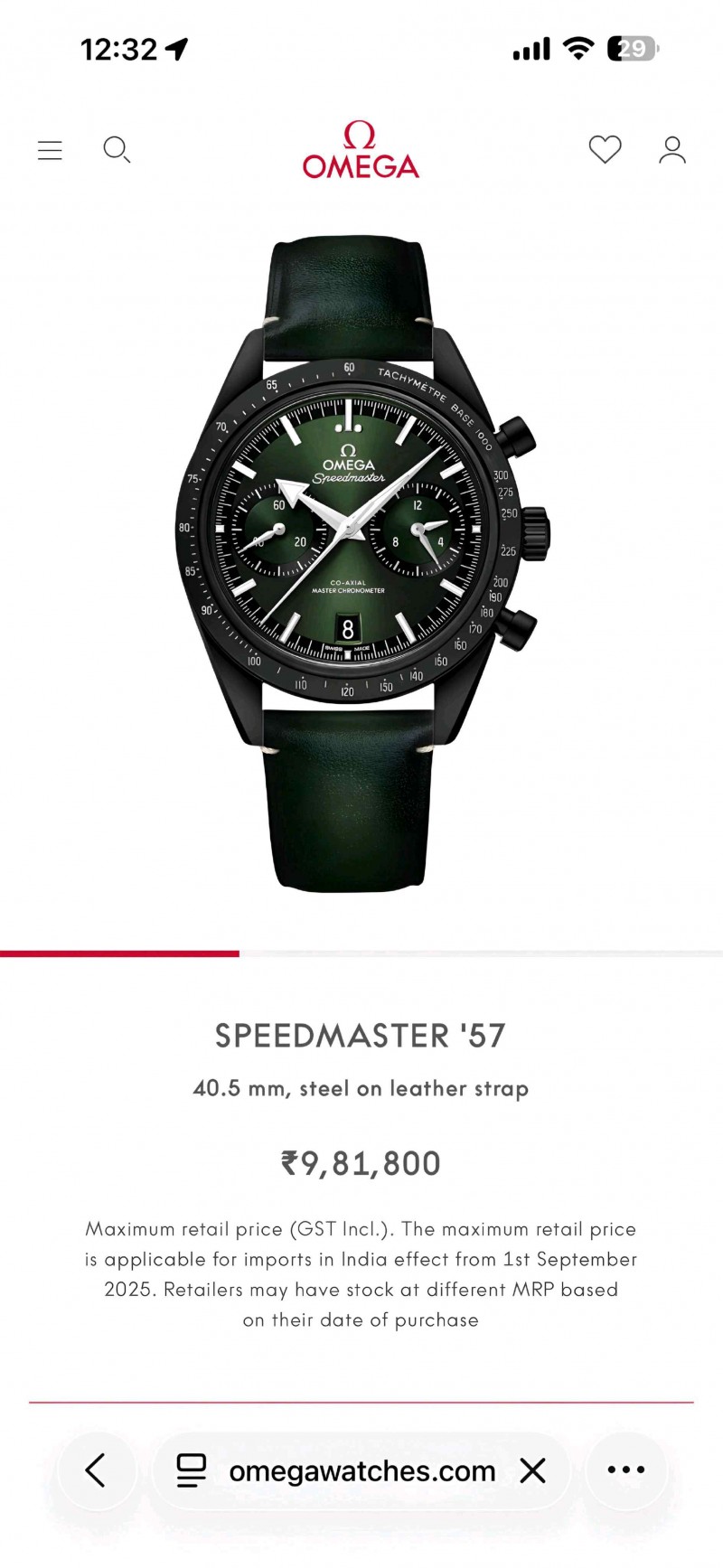Viewport: 723px width, 1568px height.
Task: Open the wishlist heart
Action: tap(605, 149)
